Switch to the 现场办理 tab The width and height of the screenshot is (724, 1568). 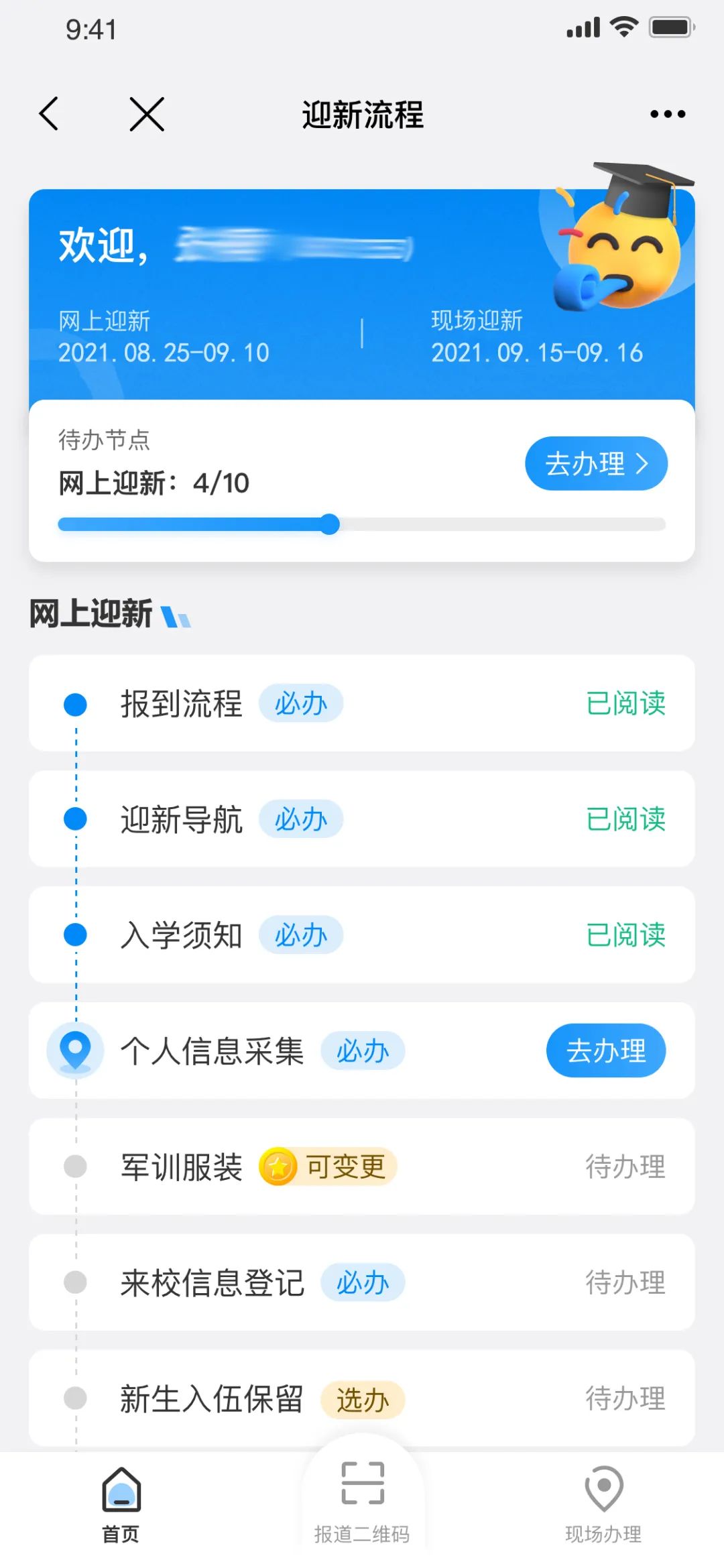pos(603,1502)
